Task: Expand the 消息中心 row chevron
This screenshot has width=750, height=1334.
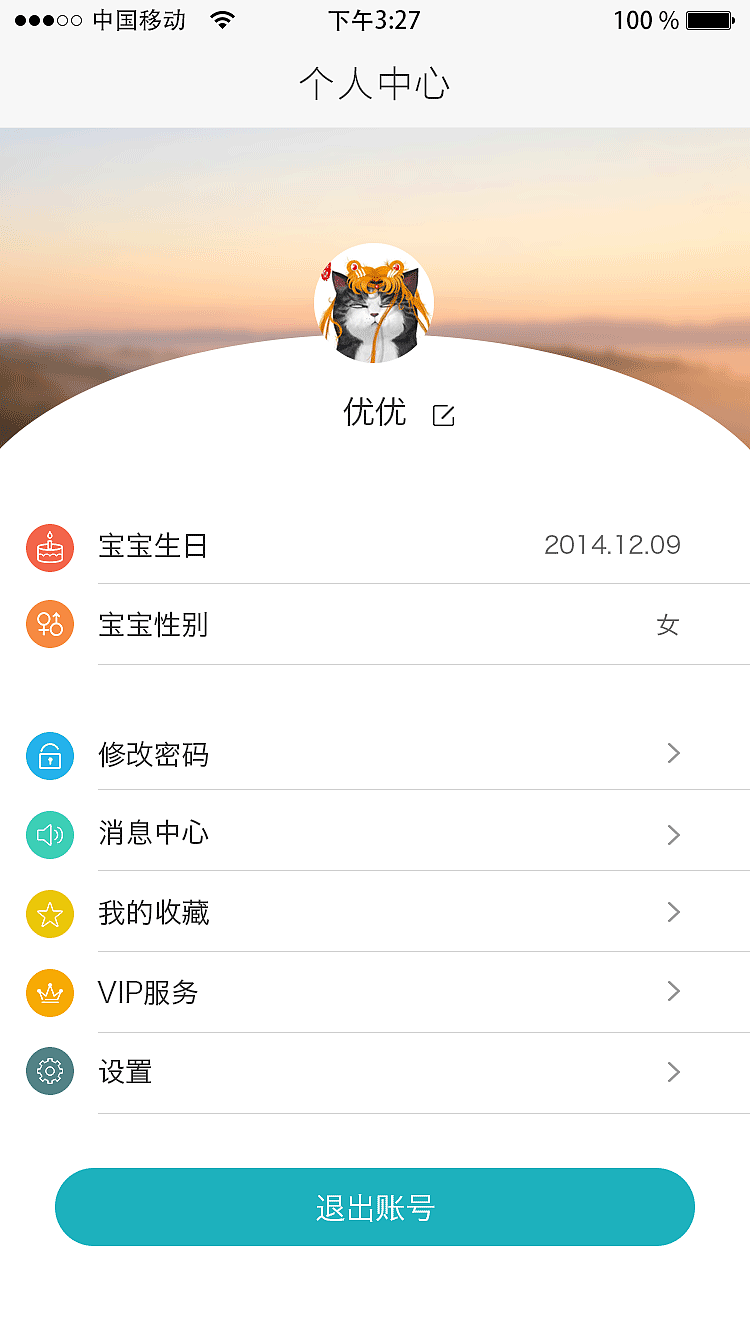Action: [673, 833]
